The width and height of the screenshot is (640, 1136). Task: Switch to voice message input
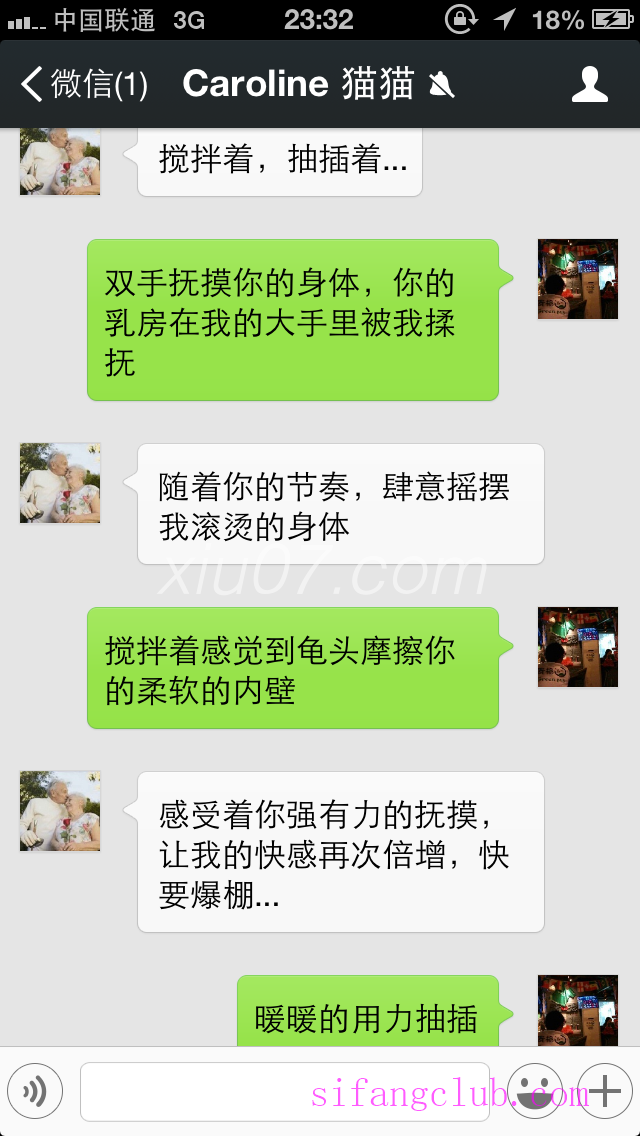[35, 1090]
